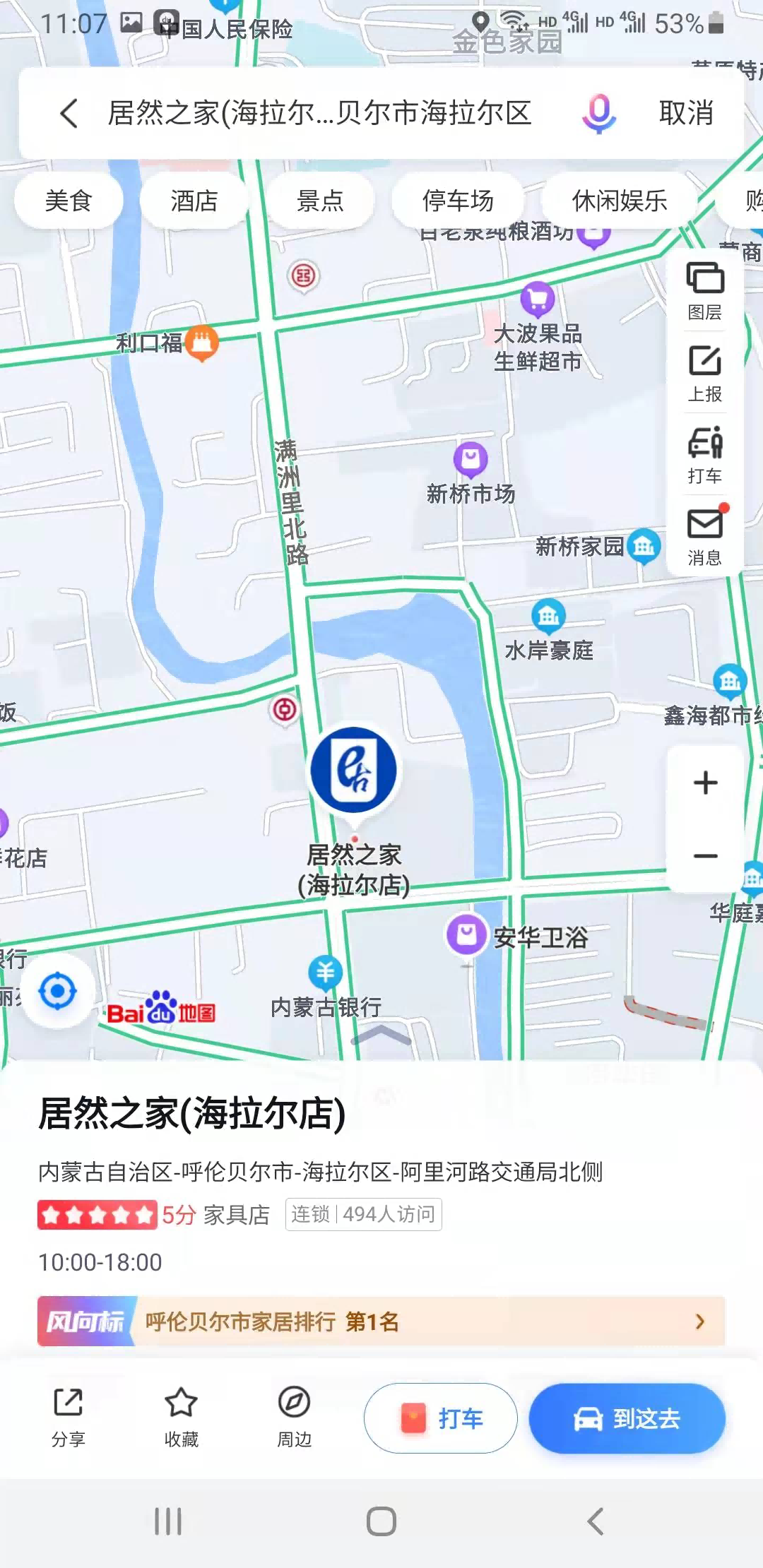This screenshot has height=1568, width=763.
Task: Zoom out the map with minus
Action: [x=705, y=856]
